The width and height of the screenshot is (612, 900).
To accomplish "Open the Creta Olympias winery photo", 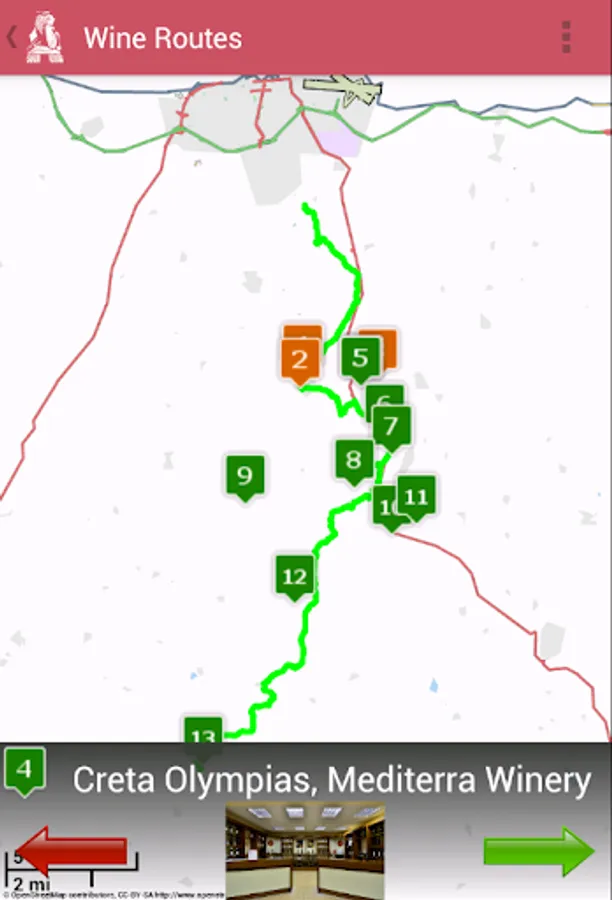I will tap(305, 850).
